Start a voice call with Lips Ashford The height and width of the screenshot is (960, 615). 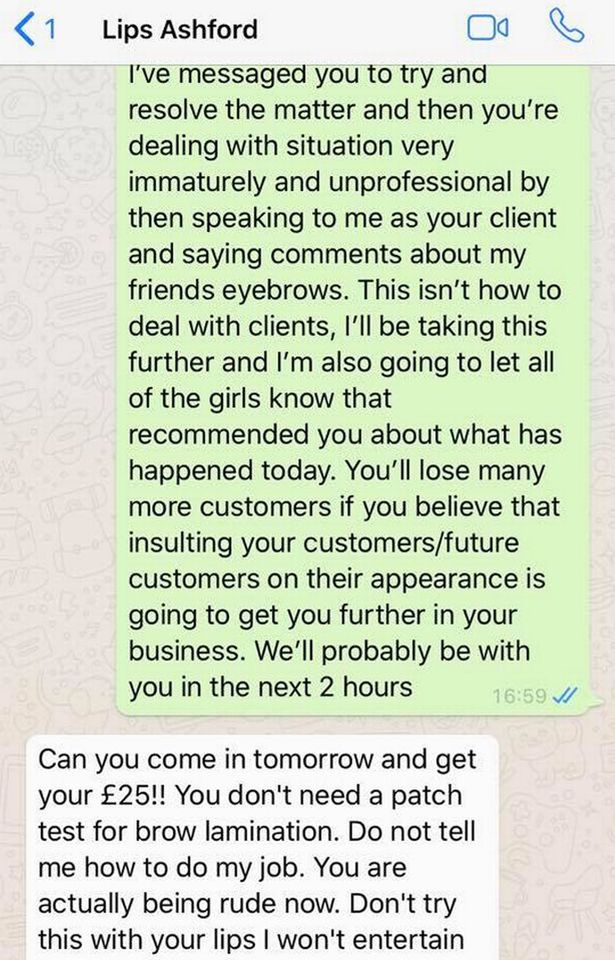click(566, 29)
